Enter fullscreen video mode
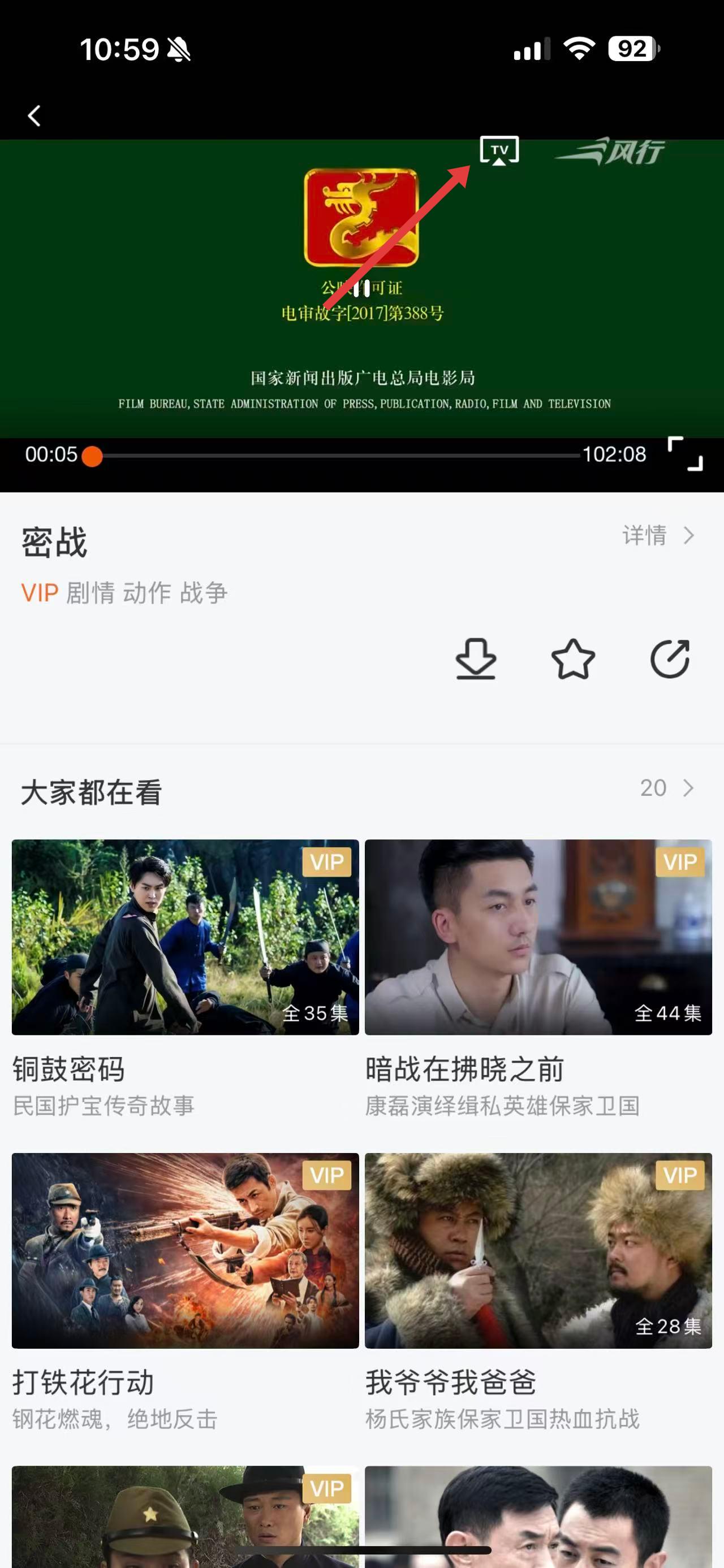This screenshot has width=724, height=1568. [685, 453]
